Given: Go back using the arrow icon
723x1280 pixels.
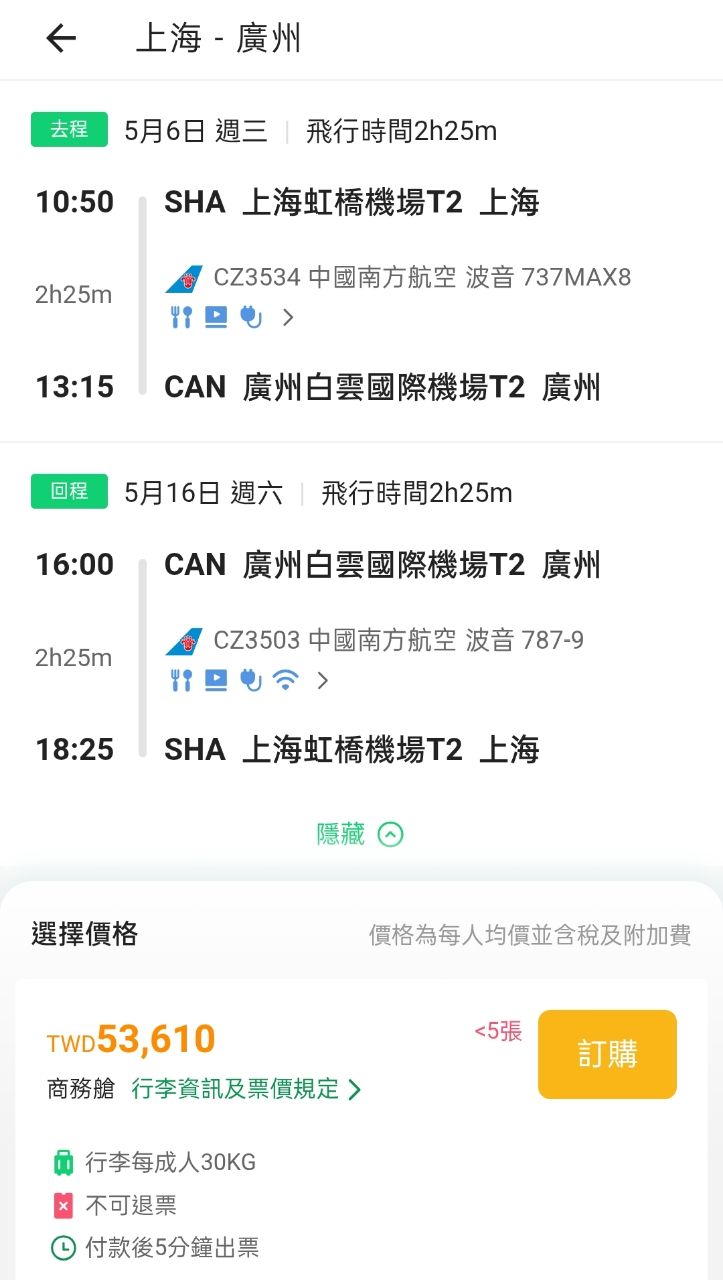Looking at the screenshot, I should point(61,39).
